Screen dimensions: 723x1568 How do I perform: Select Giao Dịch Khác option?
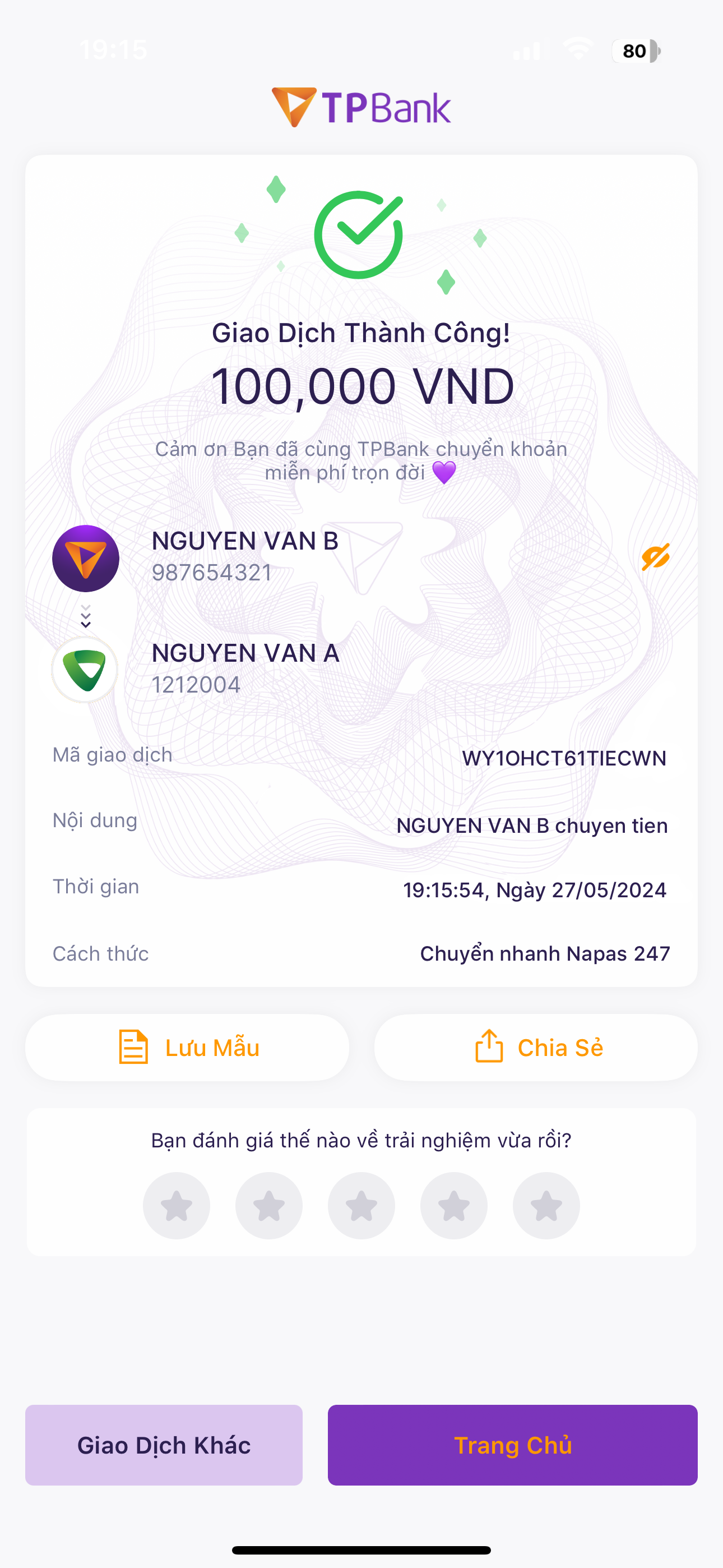click(164, 1445)
